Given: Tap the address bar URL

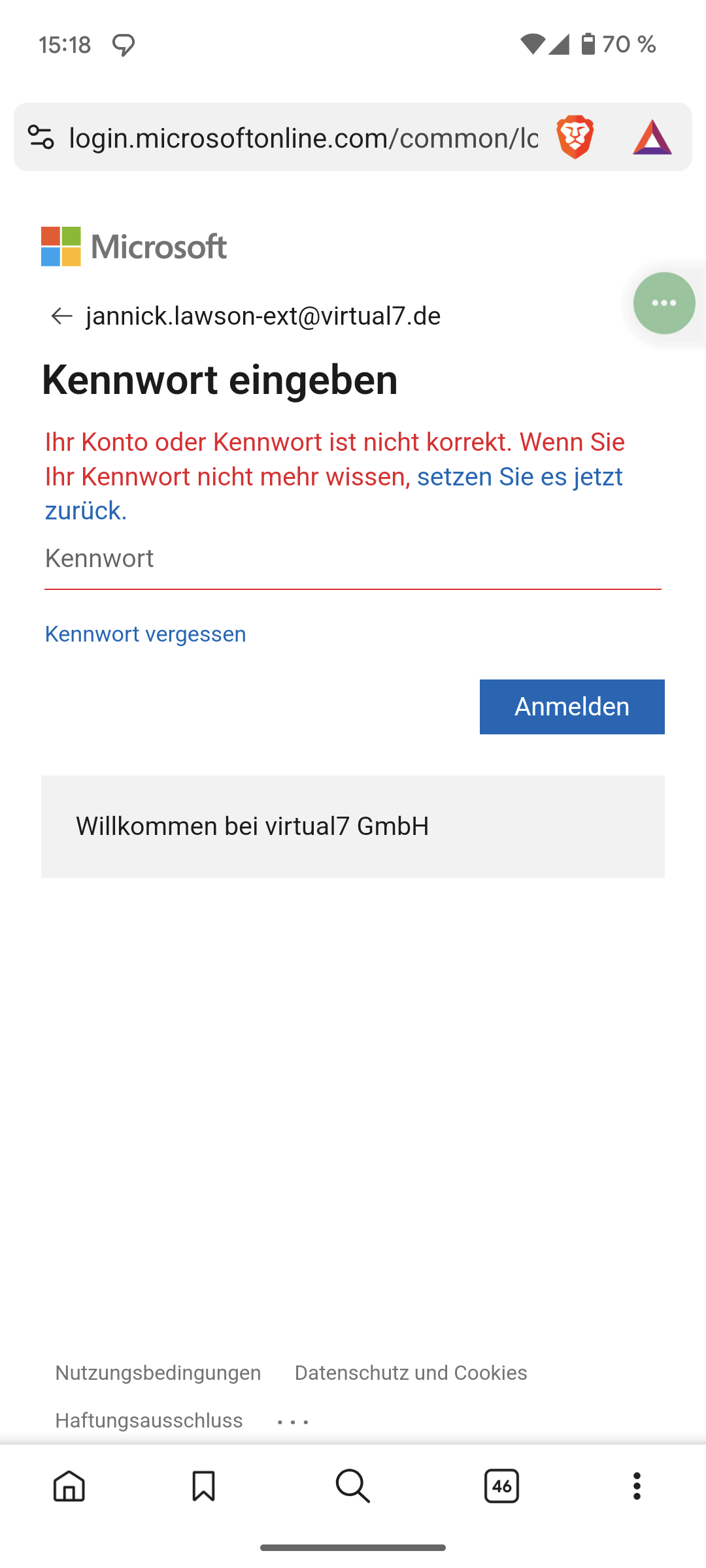Looking at the screenshot, I should click(303, 138).
